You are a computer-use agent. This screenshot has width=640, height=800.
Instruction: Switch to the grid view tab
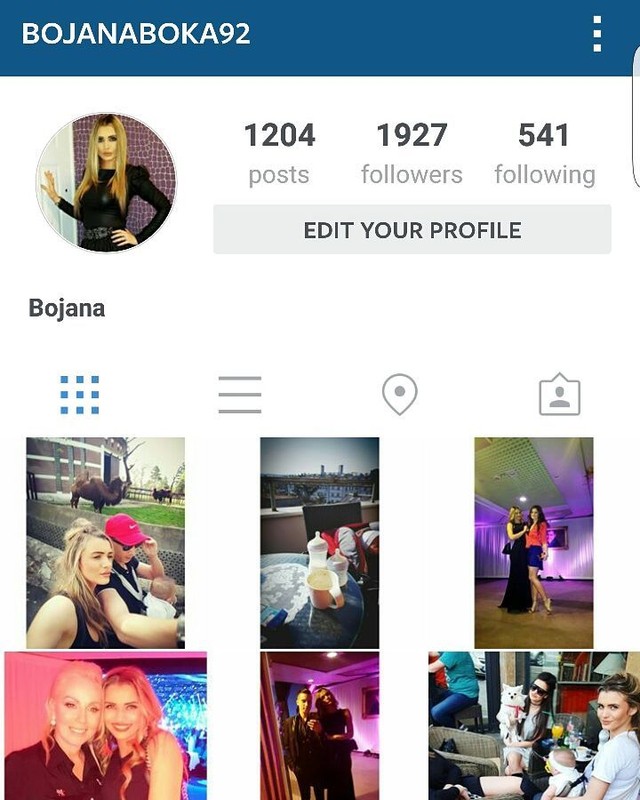coord(80,395)
